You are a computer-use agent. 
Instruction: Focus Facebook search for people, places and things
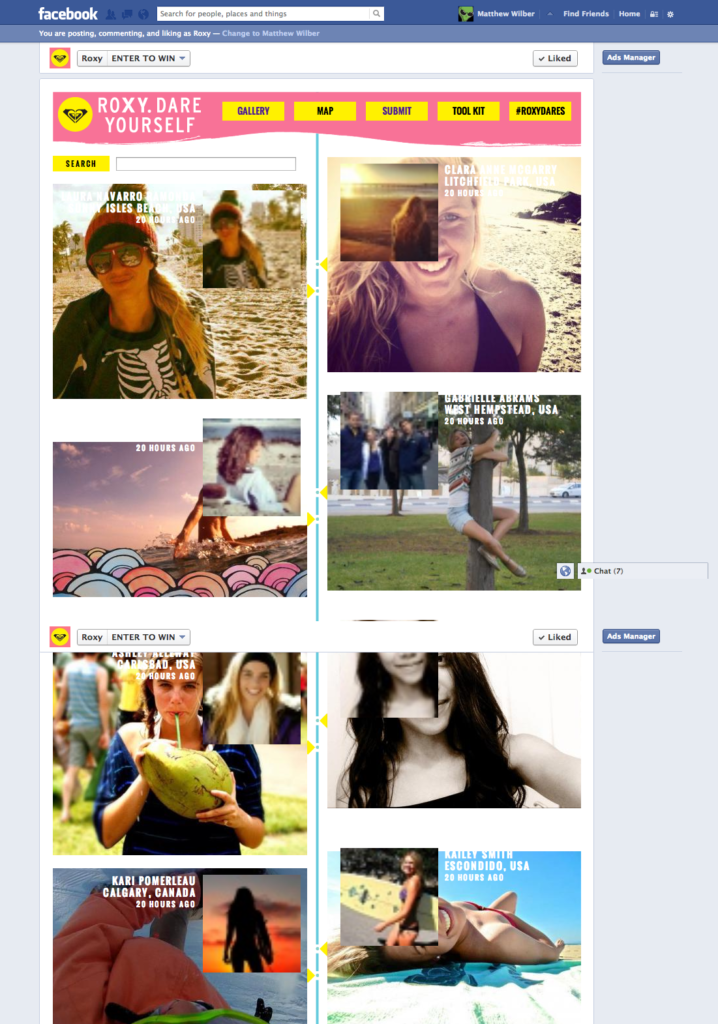point(264,14)
